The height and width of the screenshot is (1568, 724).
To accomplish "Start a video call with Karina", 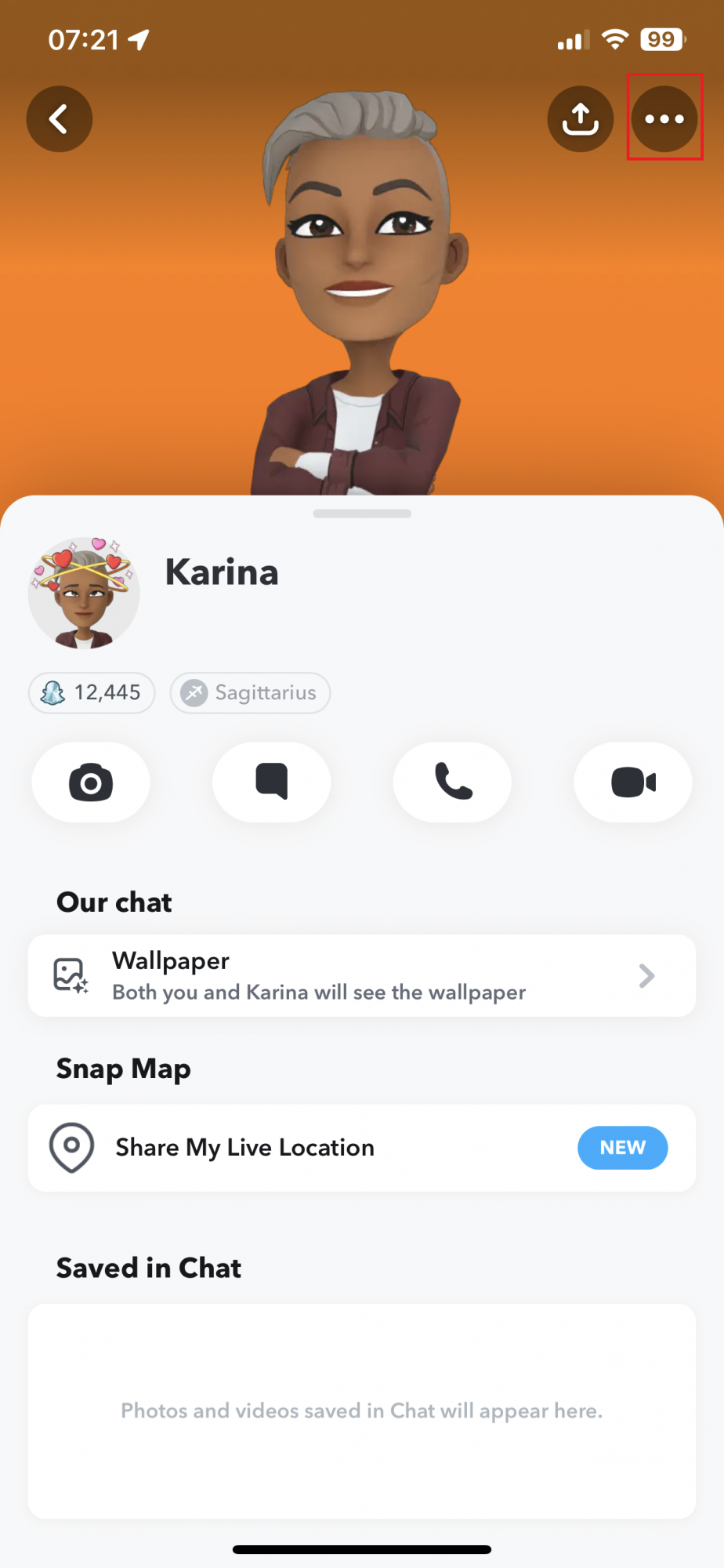I will click(632, 782).
